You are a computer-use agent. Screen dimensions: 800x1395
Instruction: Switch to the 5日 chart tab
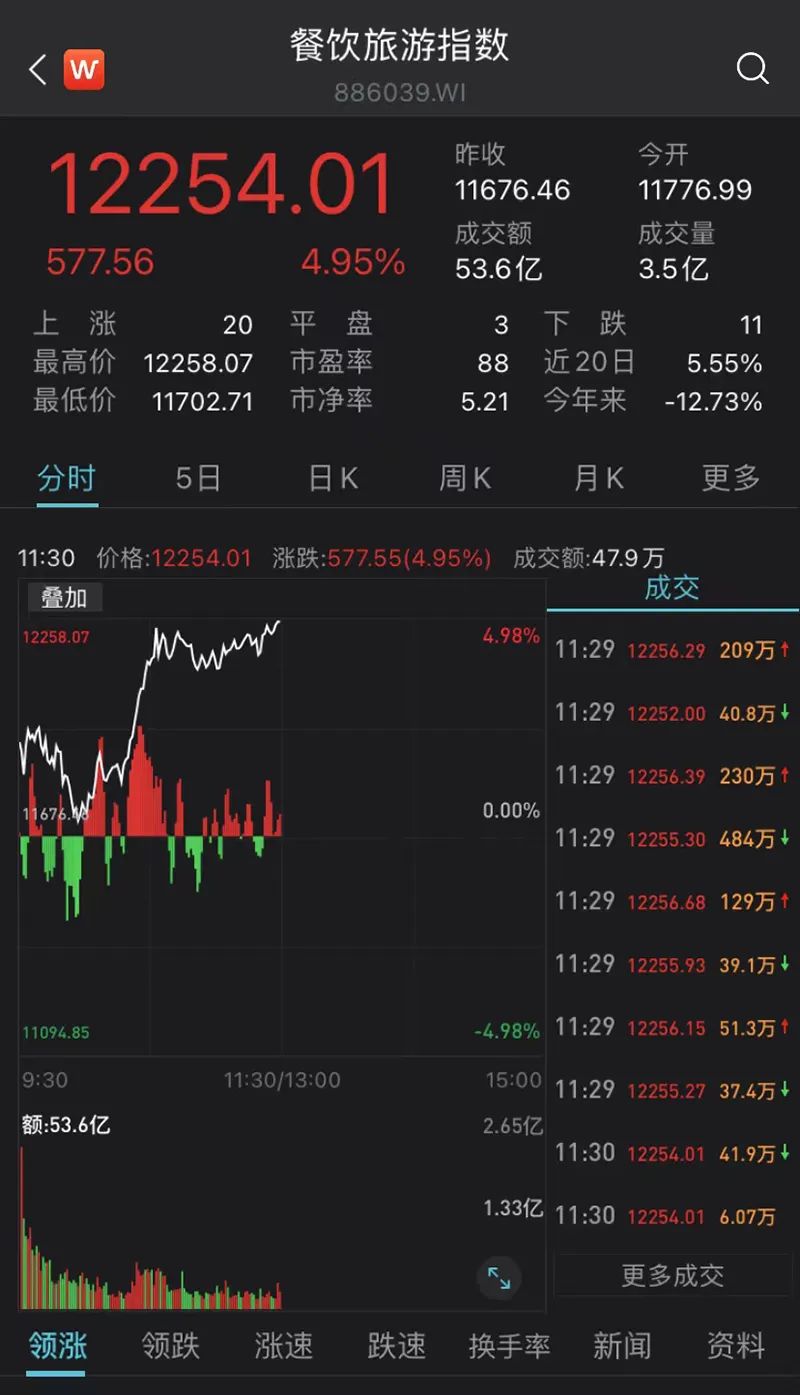pos(198,479)
